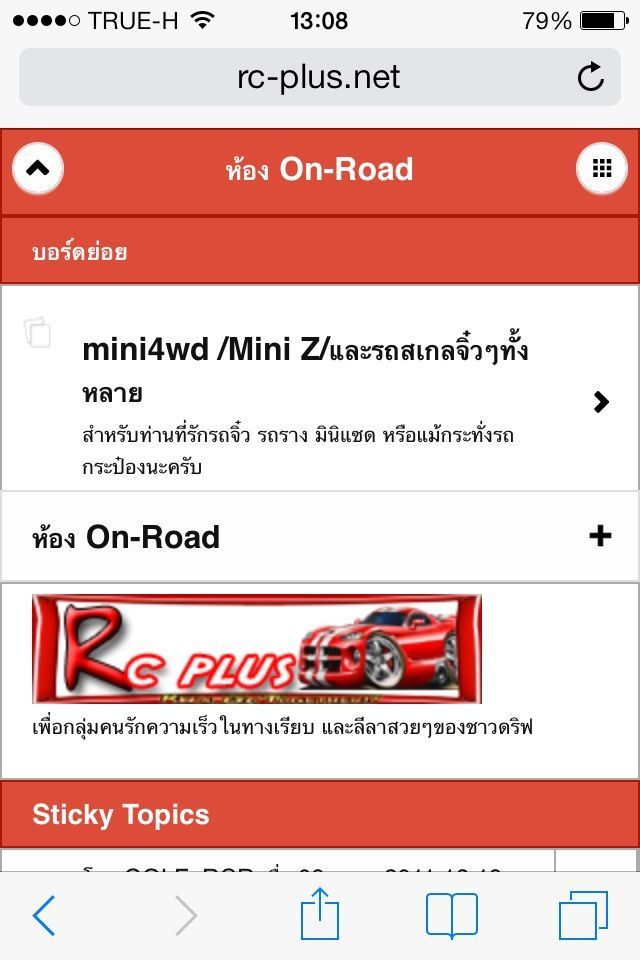Open the bookmarks list
The height and width of the screenshot is (960, 640).
click(451, 915)
